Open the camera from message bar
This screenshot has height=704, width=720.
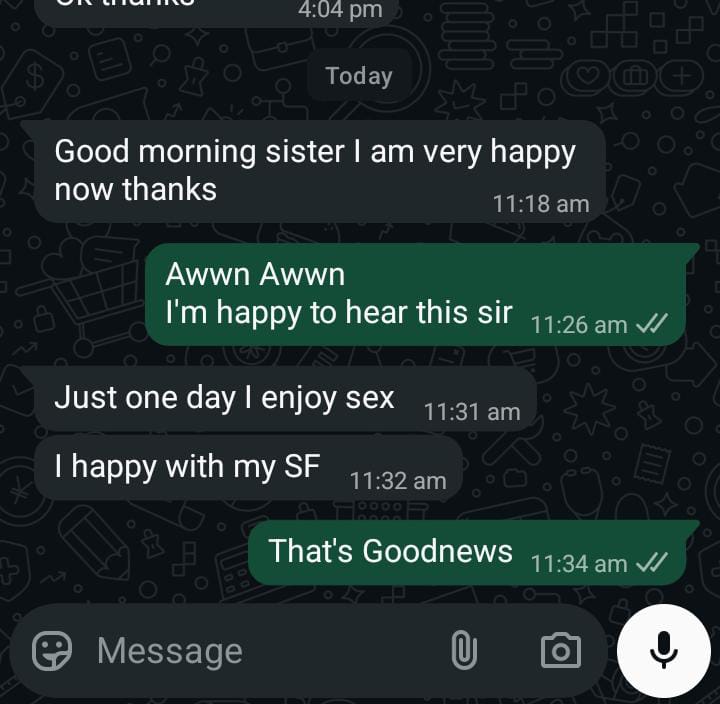click(x=560, y=651)
